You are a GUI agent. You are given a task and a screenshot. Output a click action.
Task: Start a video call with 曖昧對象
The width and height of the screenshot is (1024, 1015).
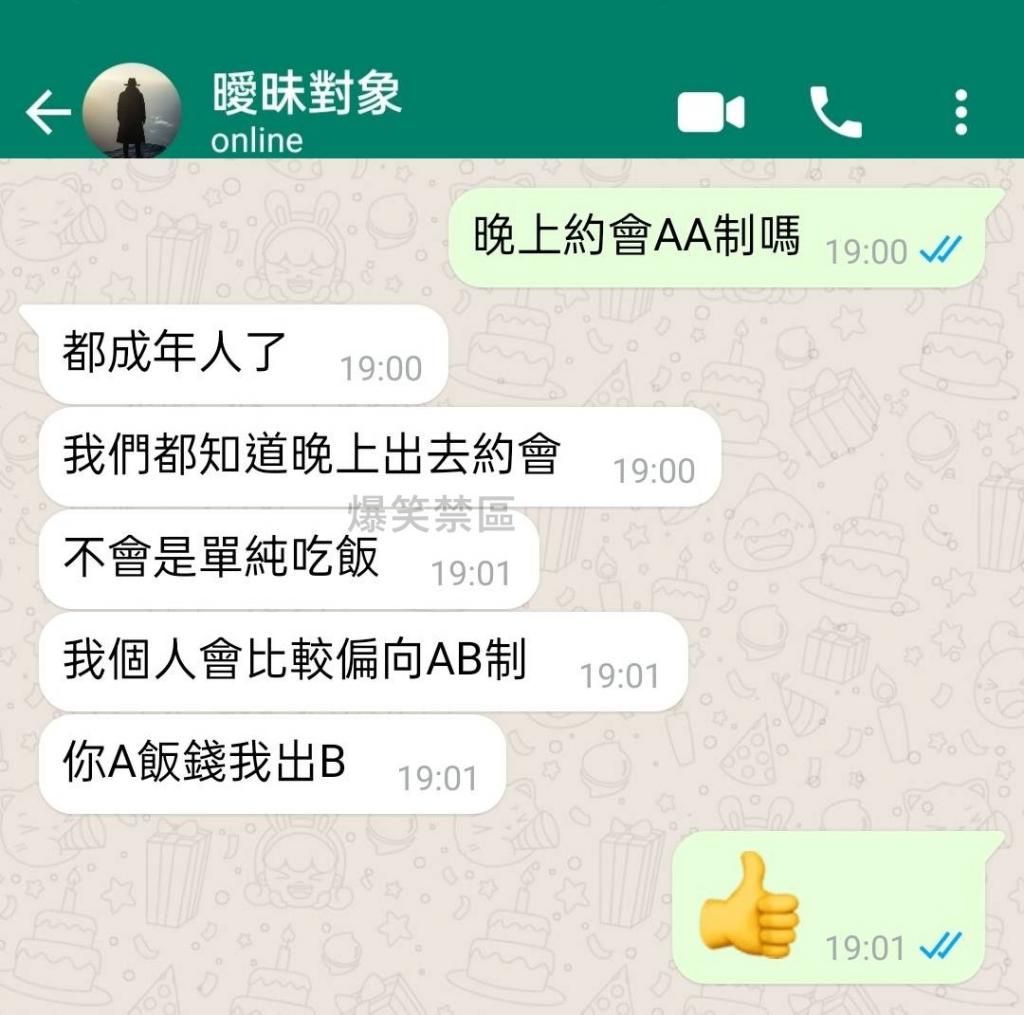(x=710, y=112)
